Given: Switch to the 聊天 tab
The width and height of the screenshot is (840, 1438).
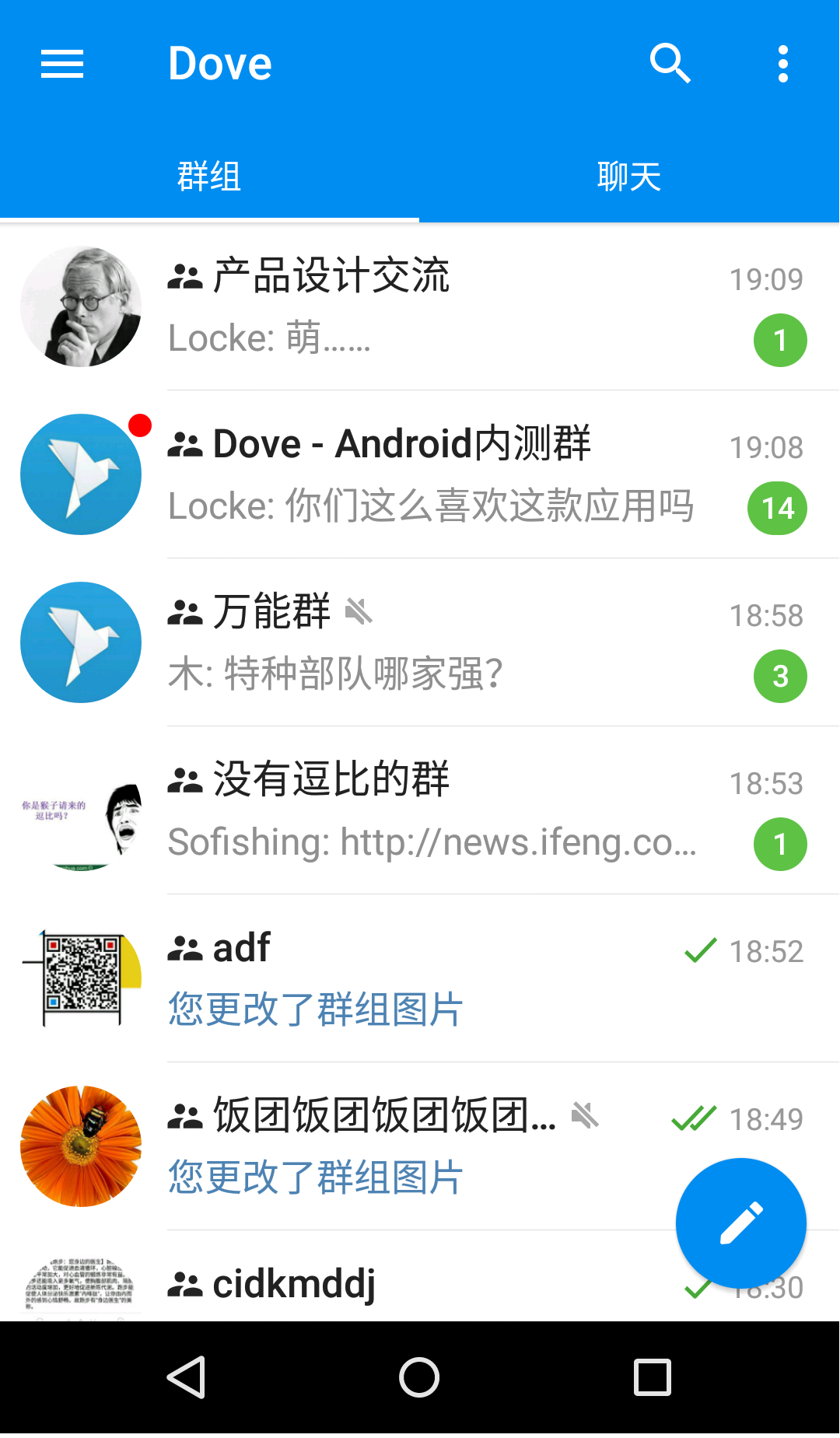Looking at the screenshot, I should click(x=629, y=177).
